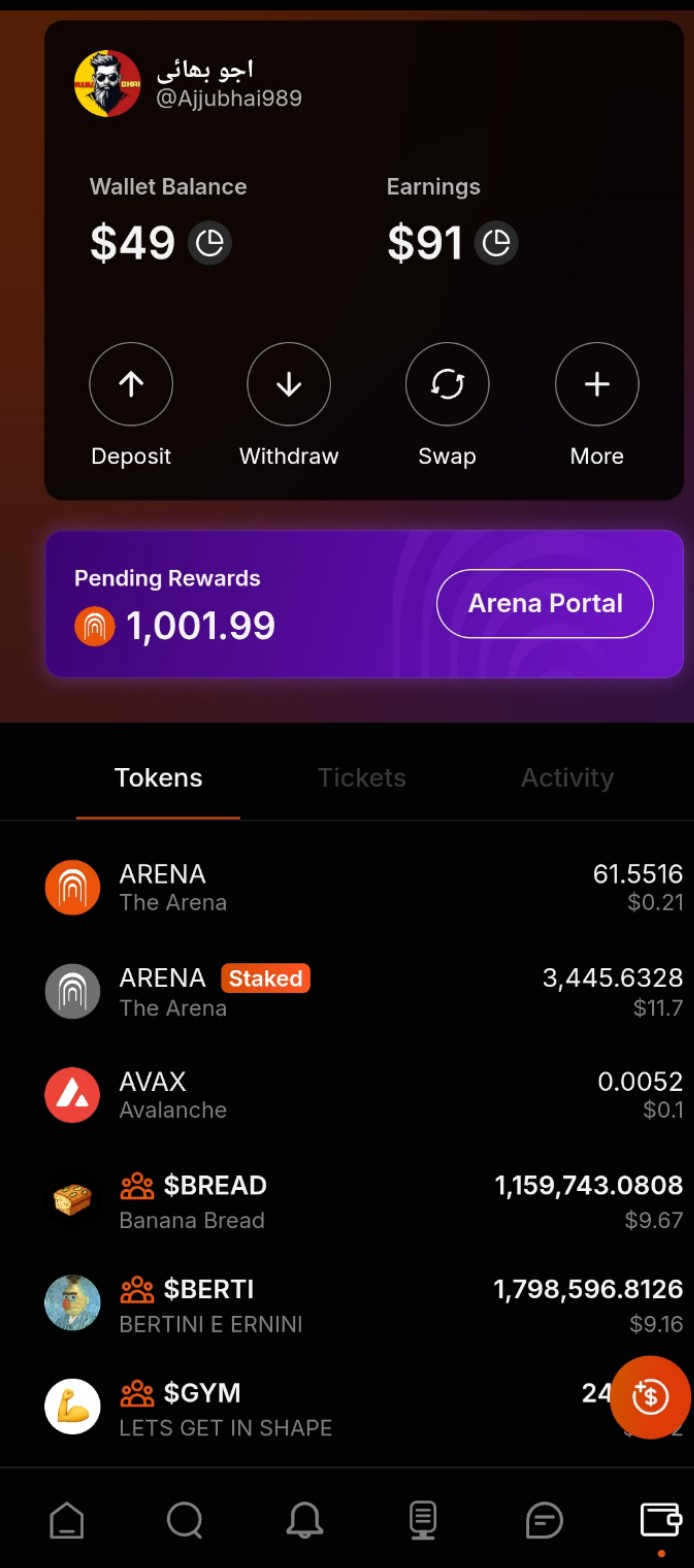
Task: View Earnings breakdown chart icon
Action: point(496,243)
